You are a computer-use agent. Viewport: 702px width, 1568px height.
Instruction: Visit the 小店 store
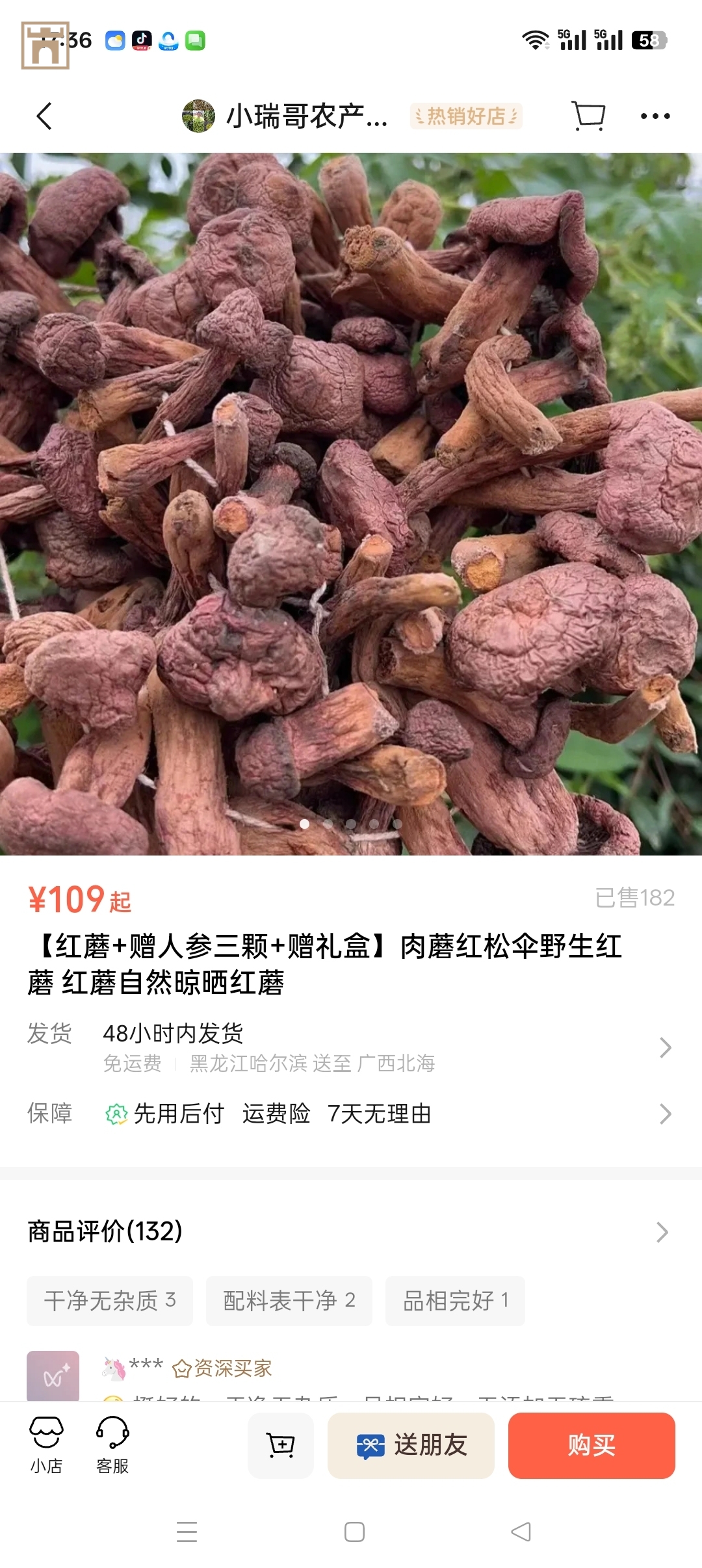point(46,1446)
